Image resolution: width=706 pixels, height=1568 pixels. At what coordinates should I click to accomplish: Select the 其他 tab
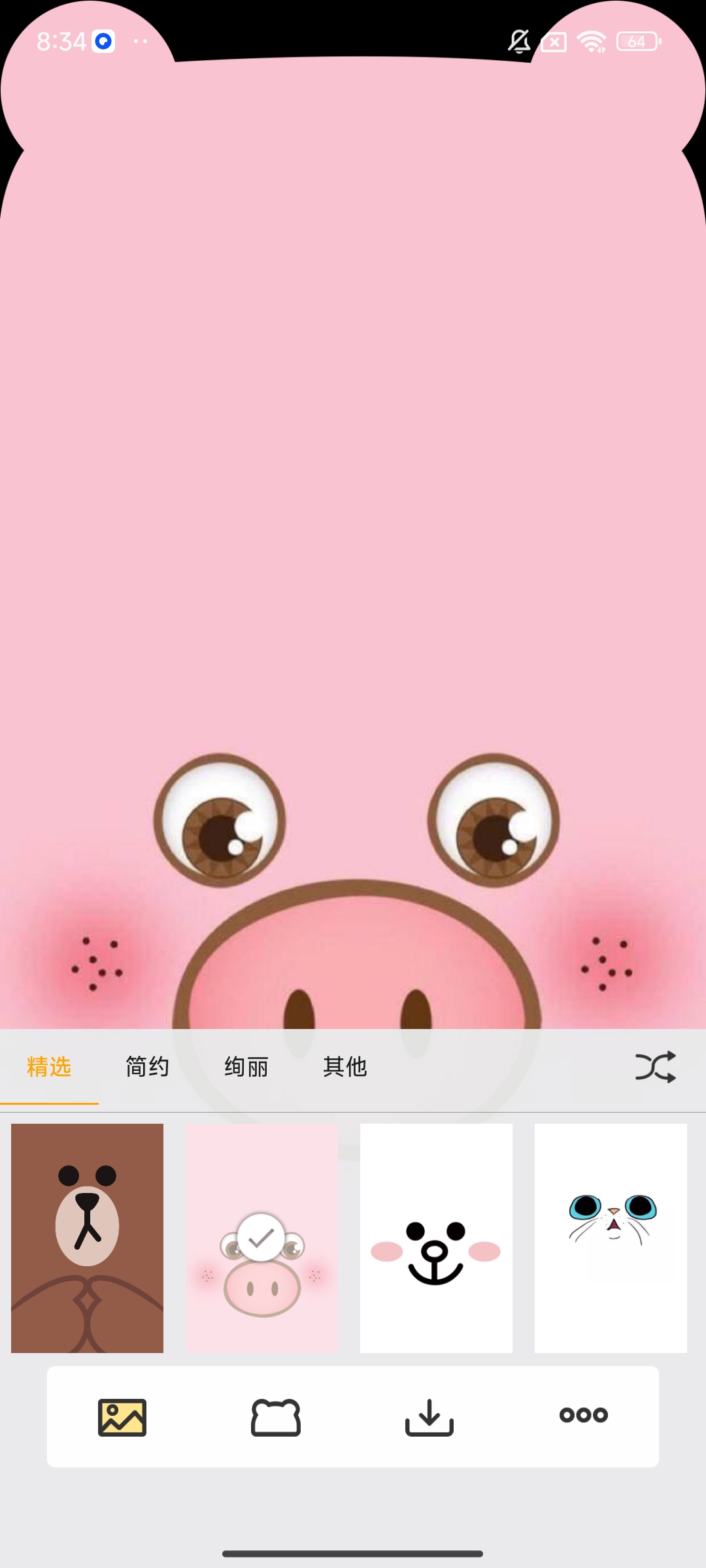point(345,1067)
